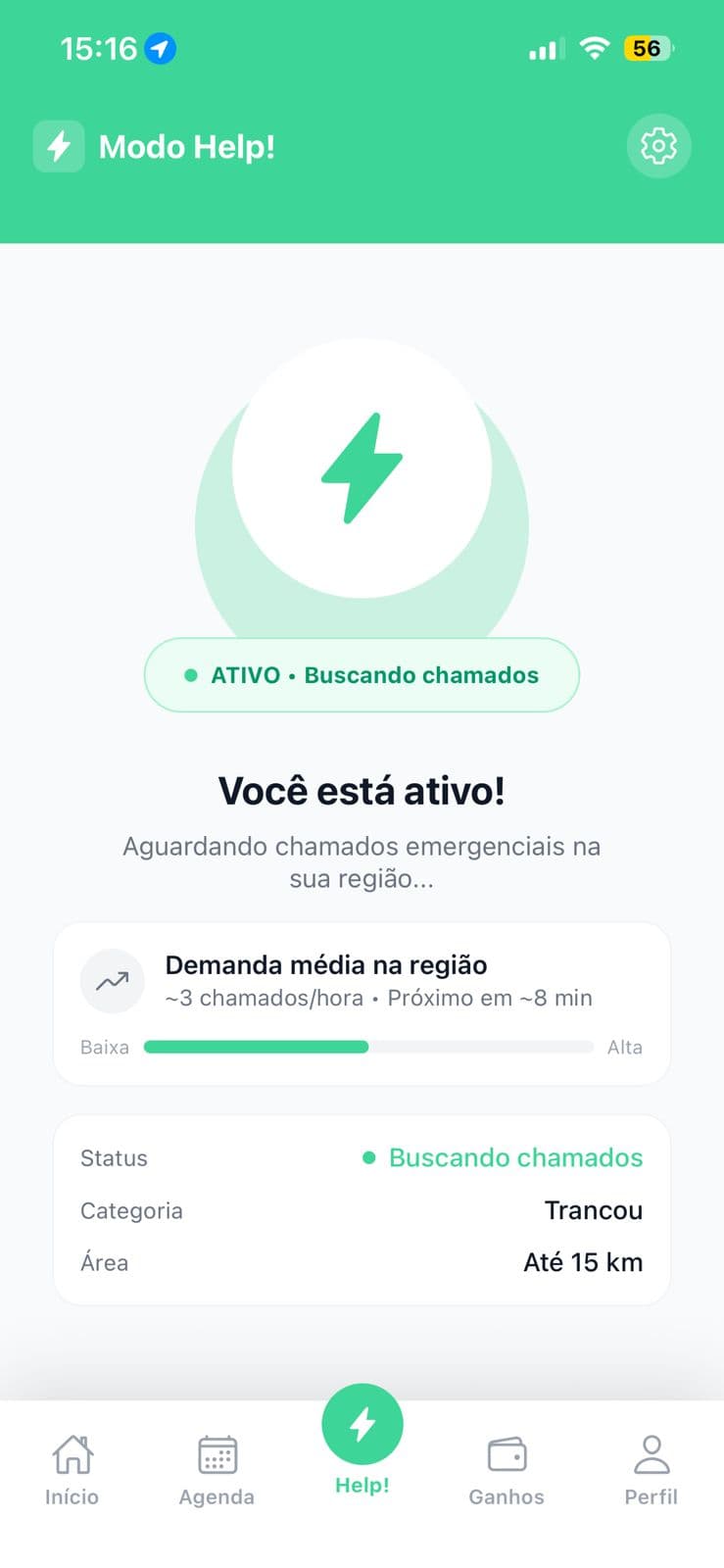
Task: Tap the trending chart icon on demand card
Action: point(113,981)
